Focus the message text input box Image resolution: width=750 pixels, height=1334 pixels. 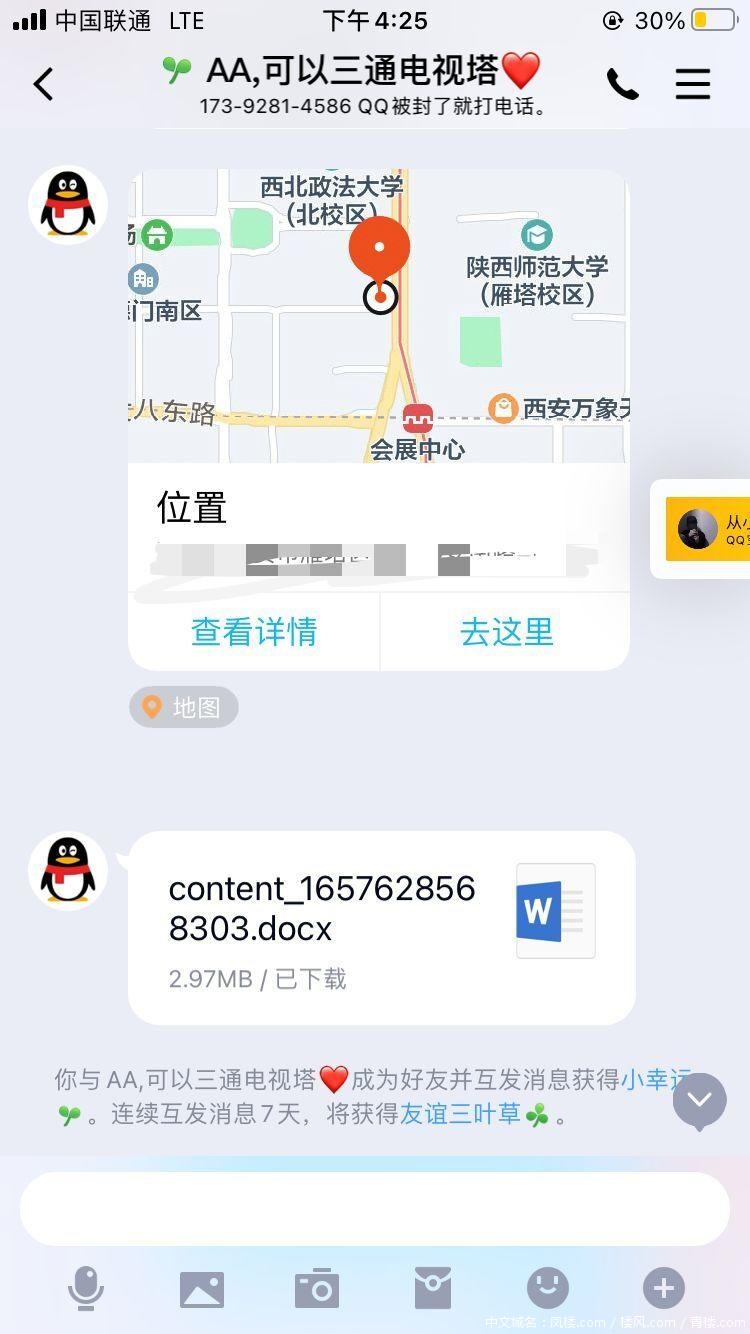pyautogui.click(x=374, y=1208)
